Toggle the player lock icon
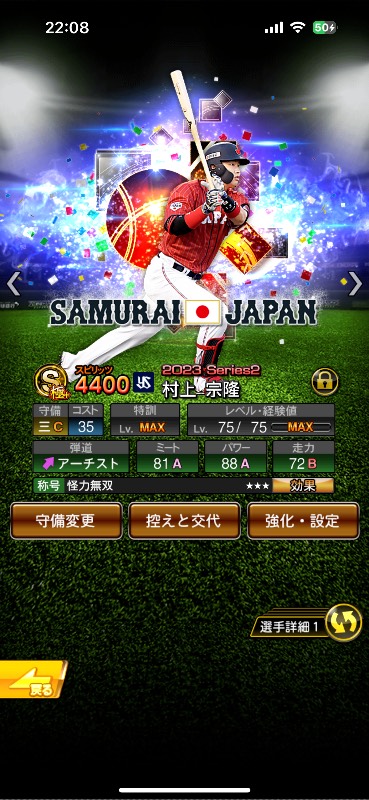This screenshot has height=800, width=369. [325, 382]
